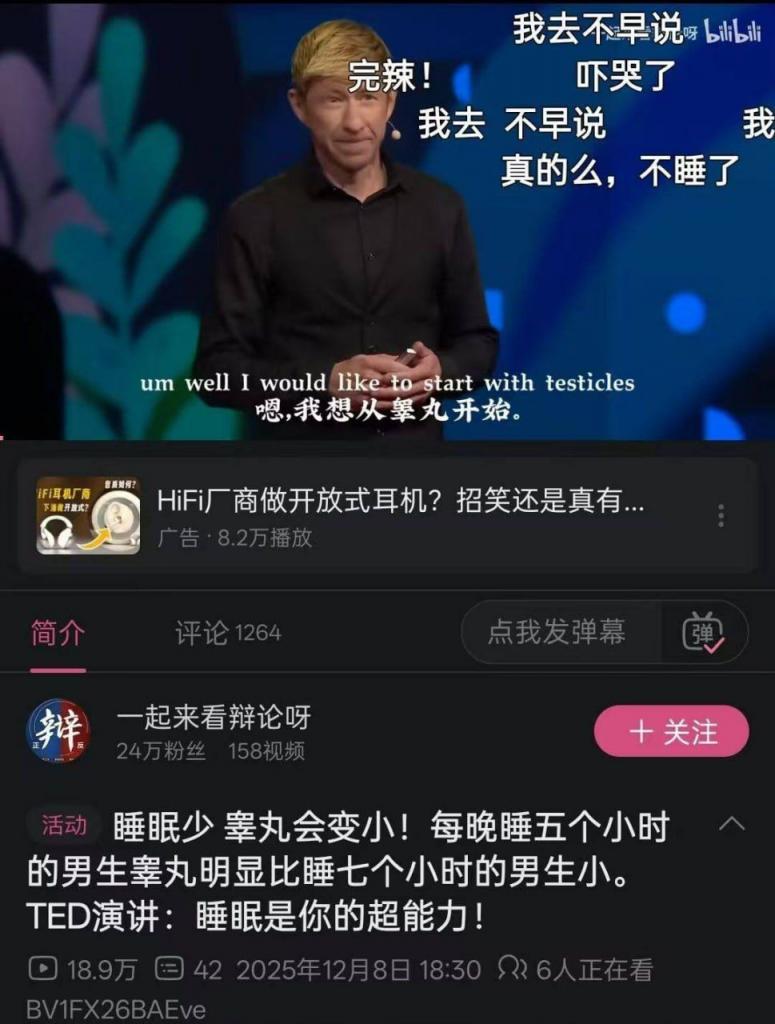The width and height of the screenshot is (775, 1024).
Task: Expand the video title description chevron
Action: [x=732, y=824]
